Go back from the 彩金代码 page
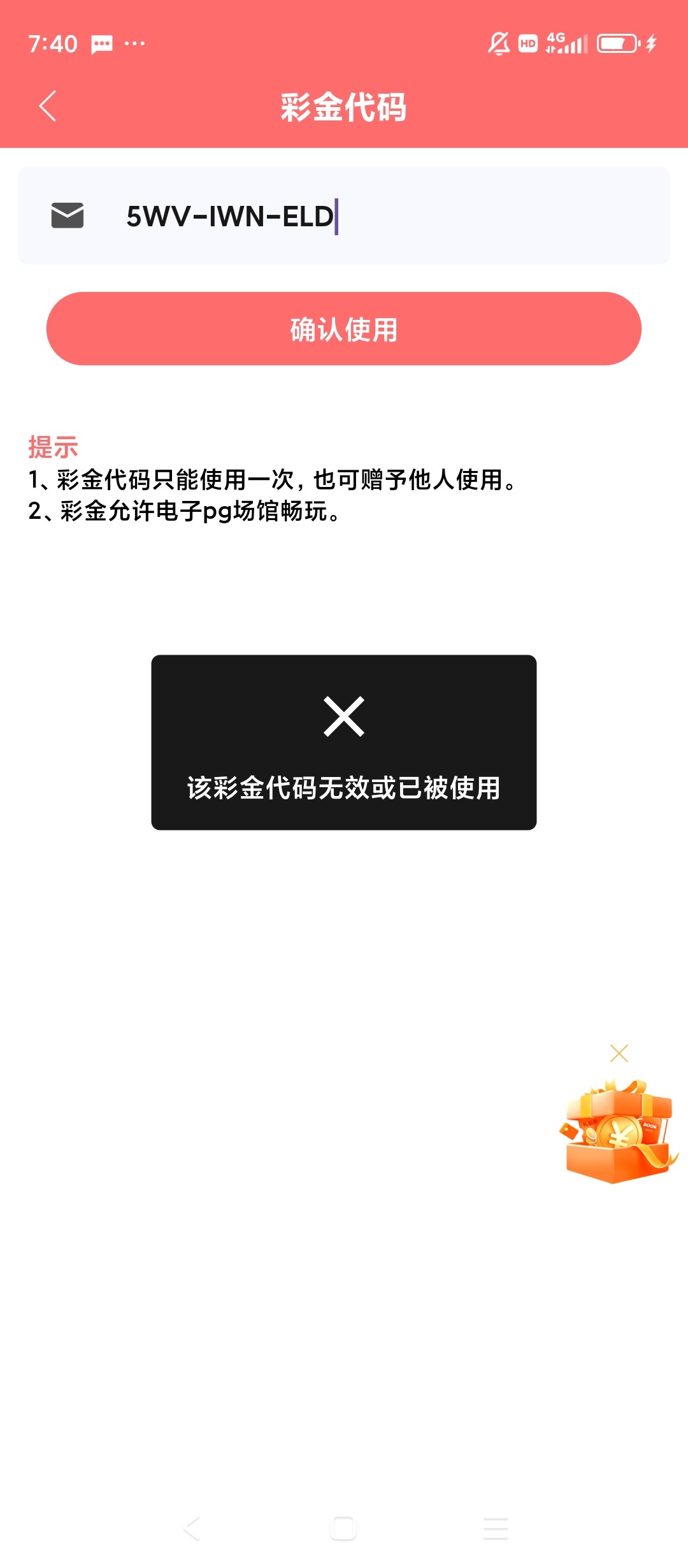This screenshot has width=688, height=1568. tap(48, 106)
